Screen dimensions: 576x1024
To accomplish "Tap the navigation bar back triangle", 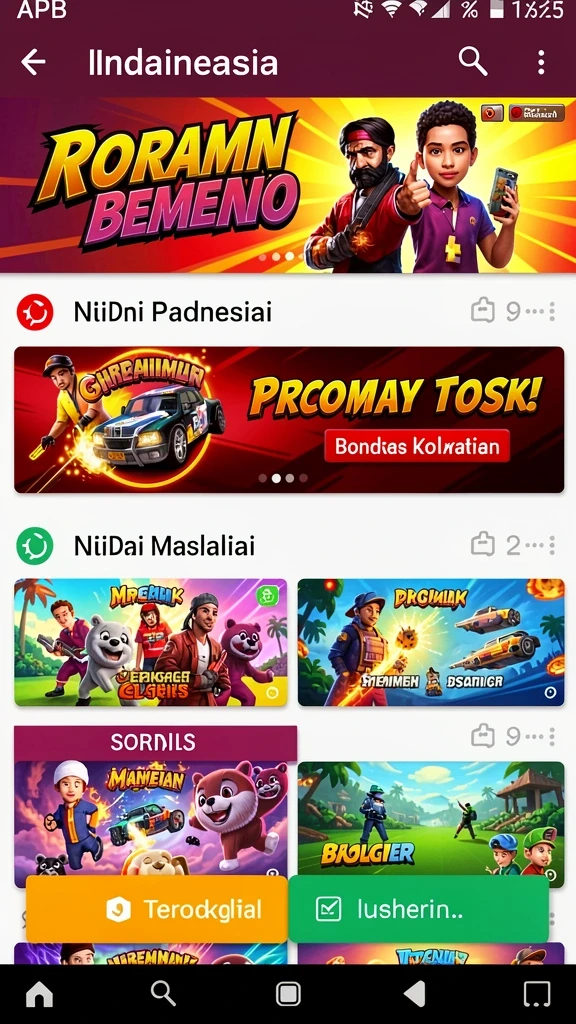I will 415,993.
